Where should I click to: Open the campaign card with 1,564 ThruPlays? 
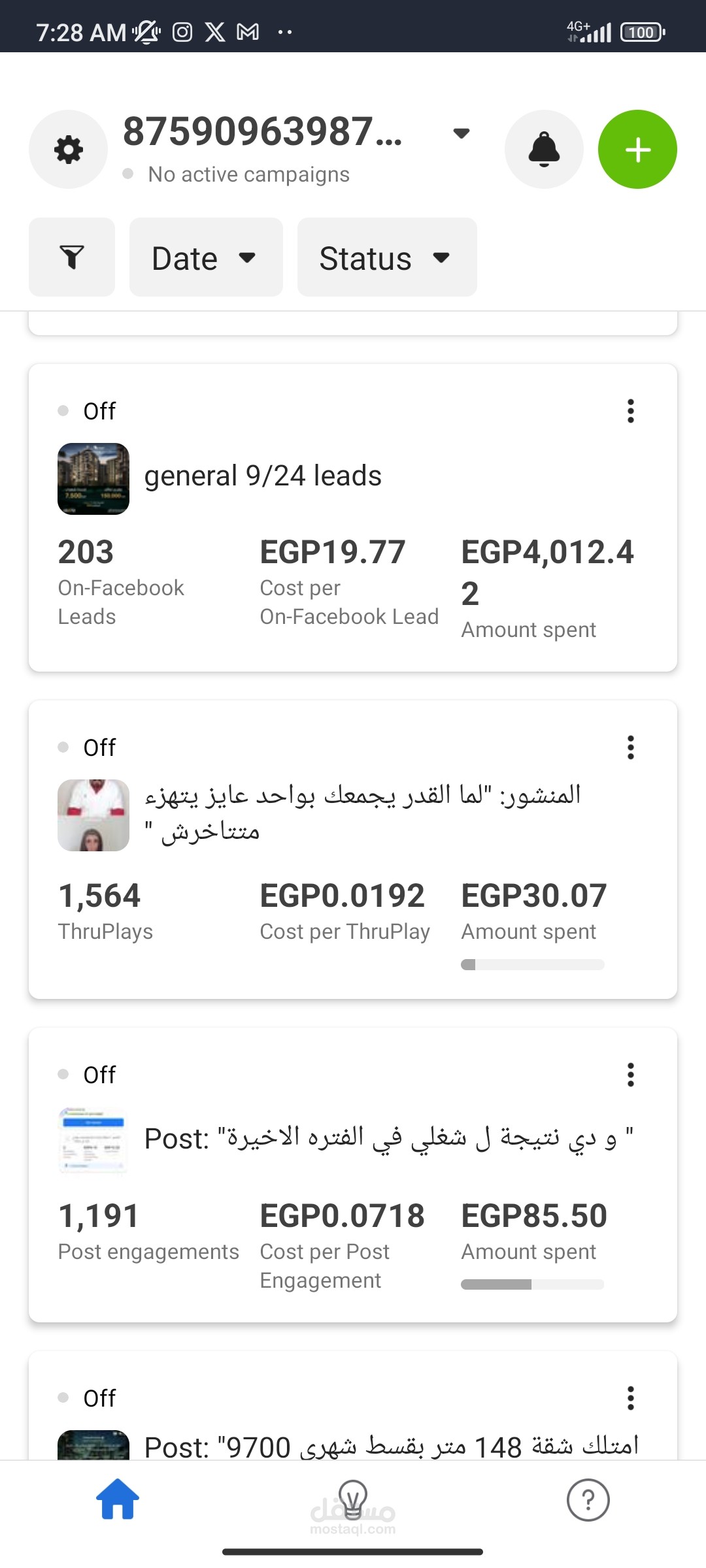pyautogui.click(x=353, y=849)
